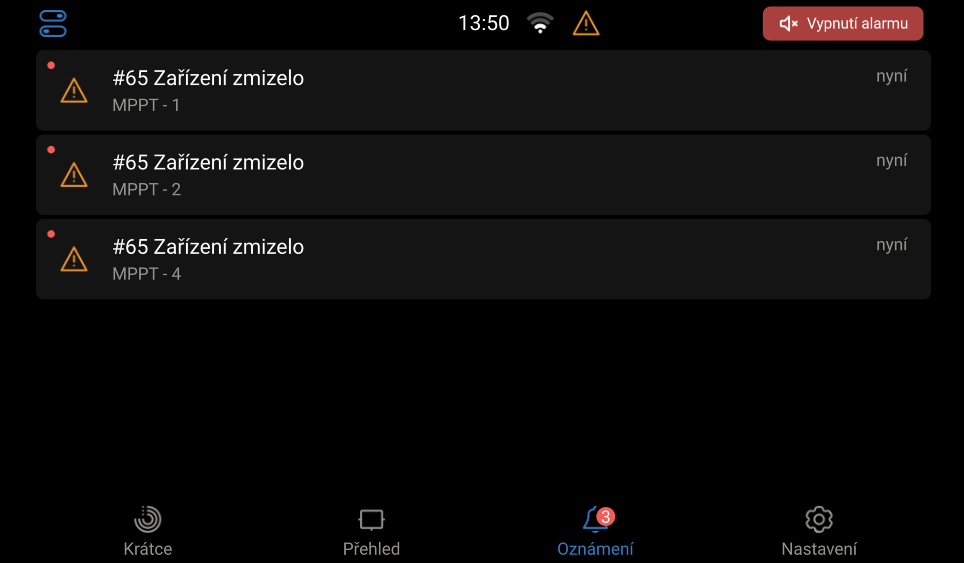View the MPPT - 4 alarm entry

(483, 259)
